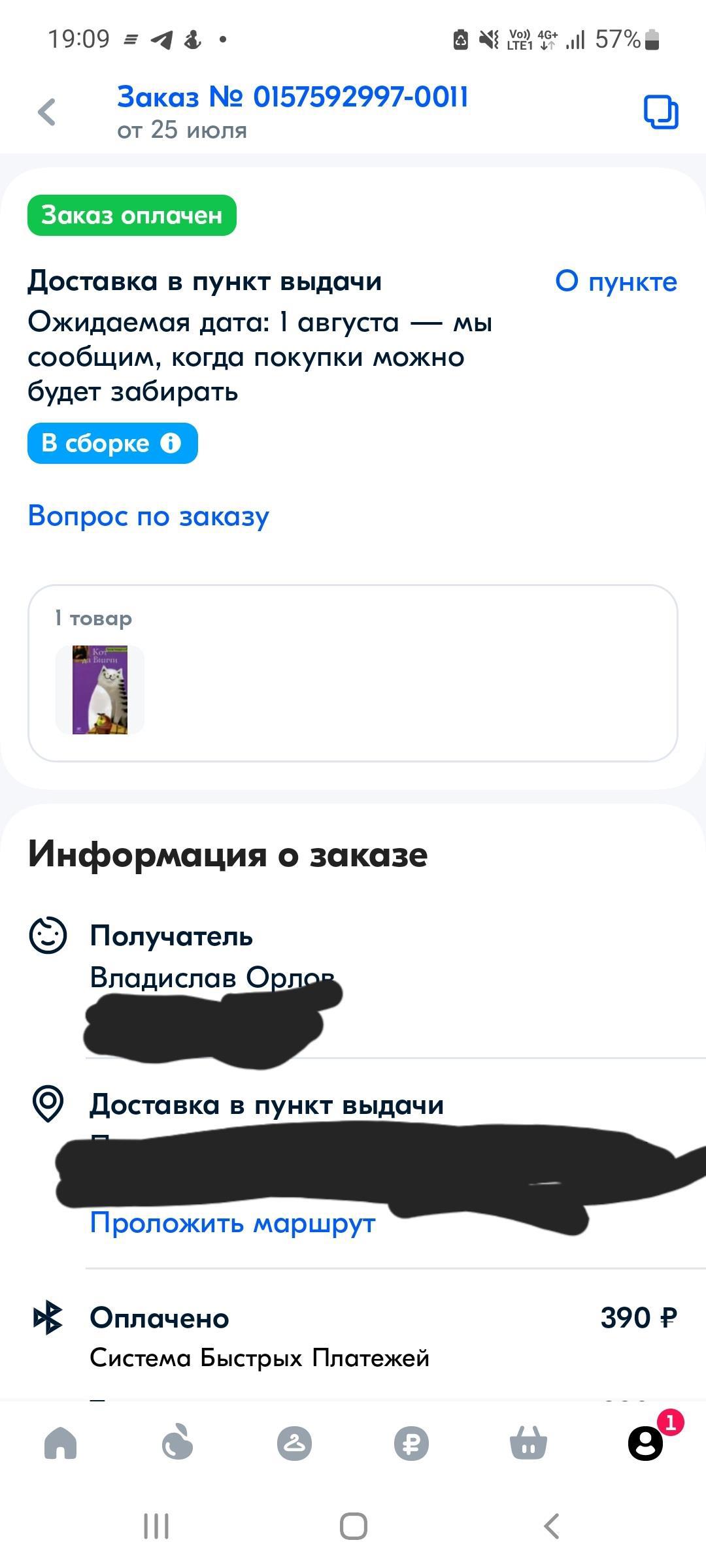Tap the system recent apps button
The width and height of the screenshot is (706, 1568).
click(x=156, y=1527)
